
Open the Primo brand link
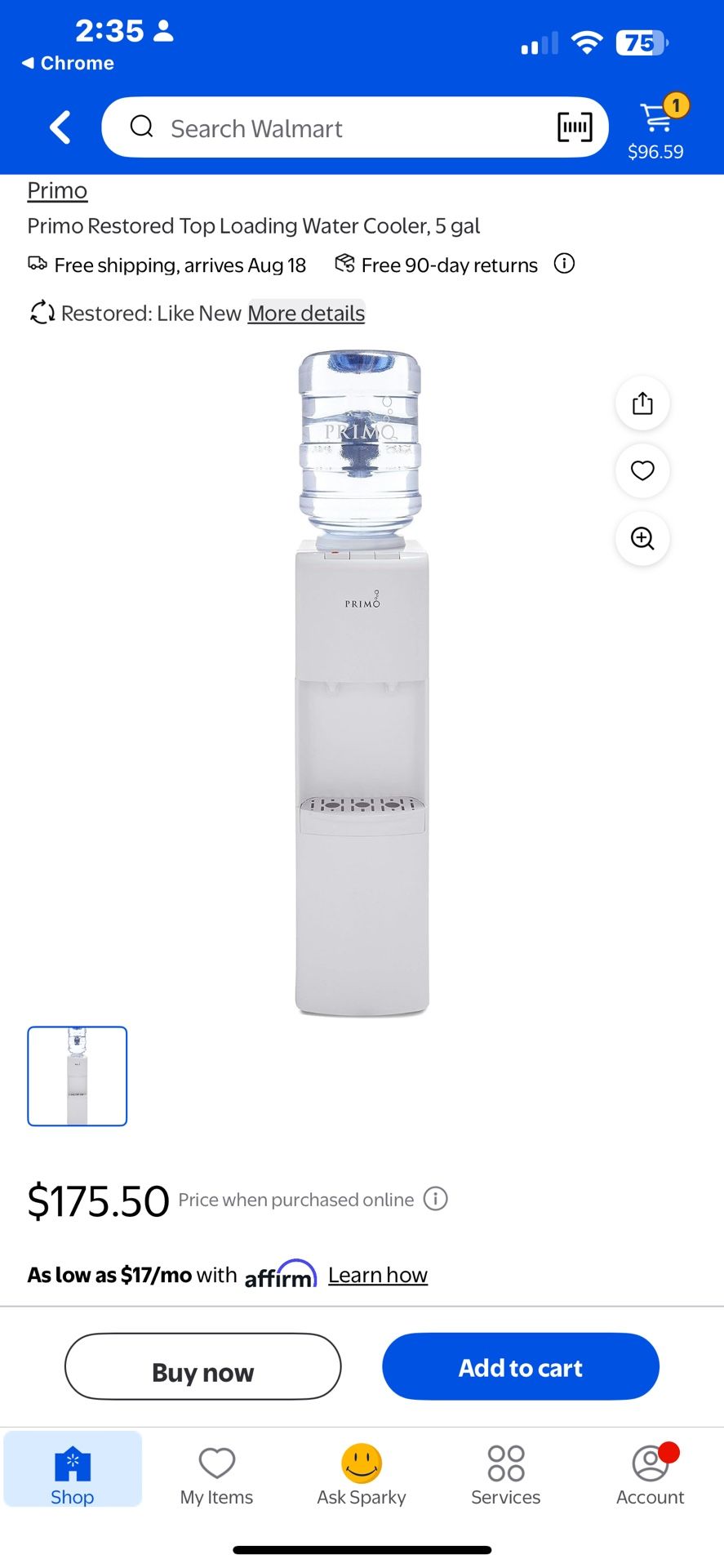click(x=57, y=190)
